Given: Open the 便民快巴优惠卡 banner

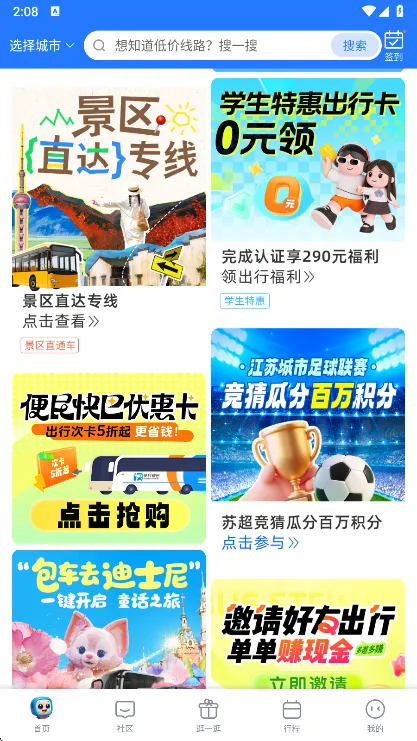Looking at the screenshot, I should [x=109, y=458].
